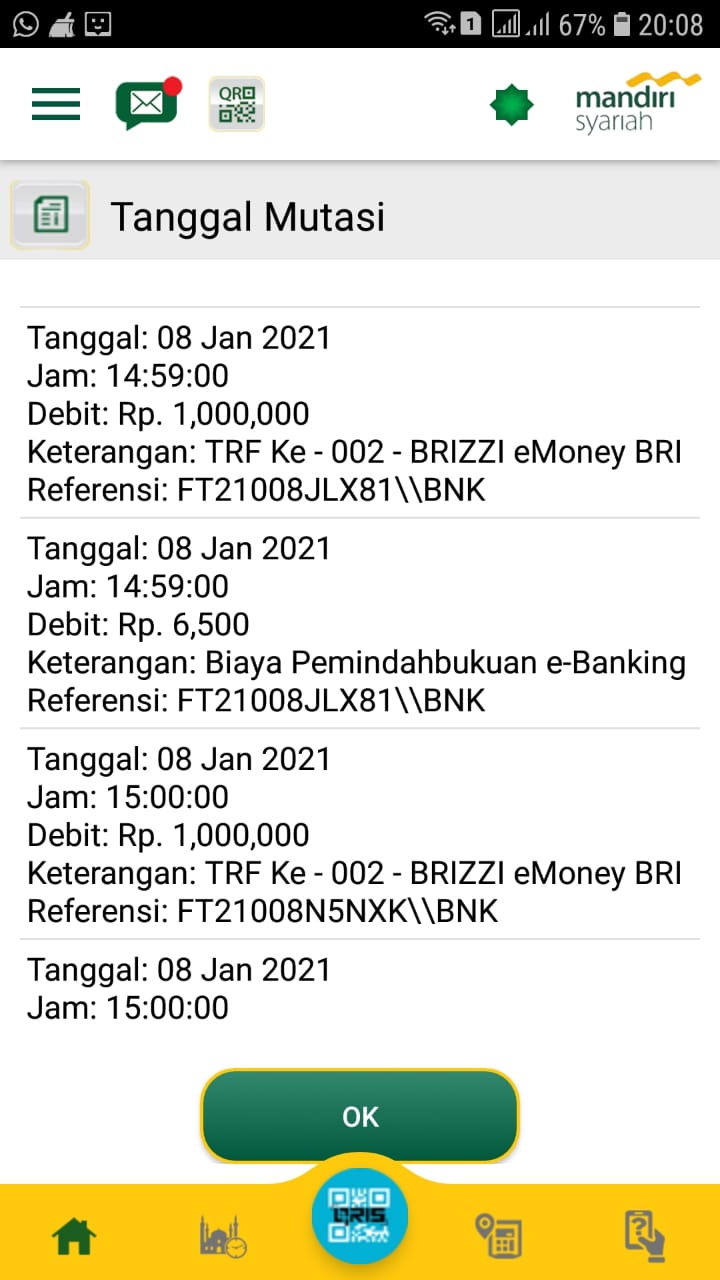Open the hamburger drawer menu
This screenshot has height=1280, width=720.
56,104
